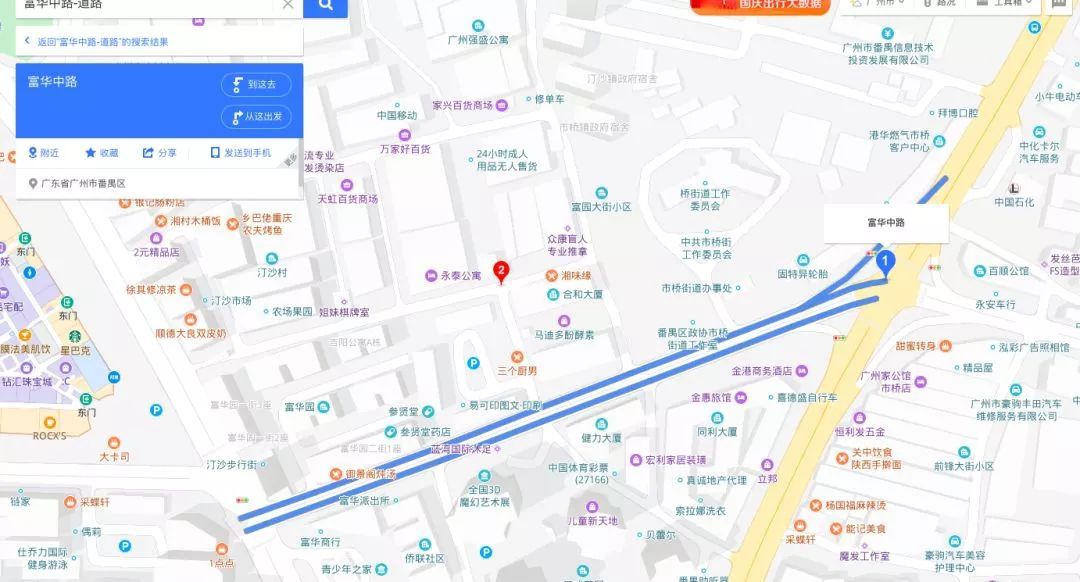Search nearby places with 附近

pos(43,153)
